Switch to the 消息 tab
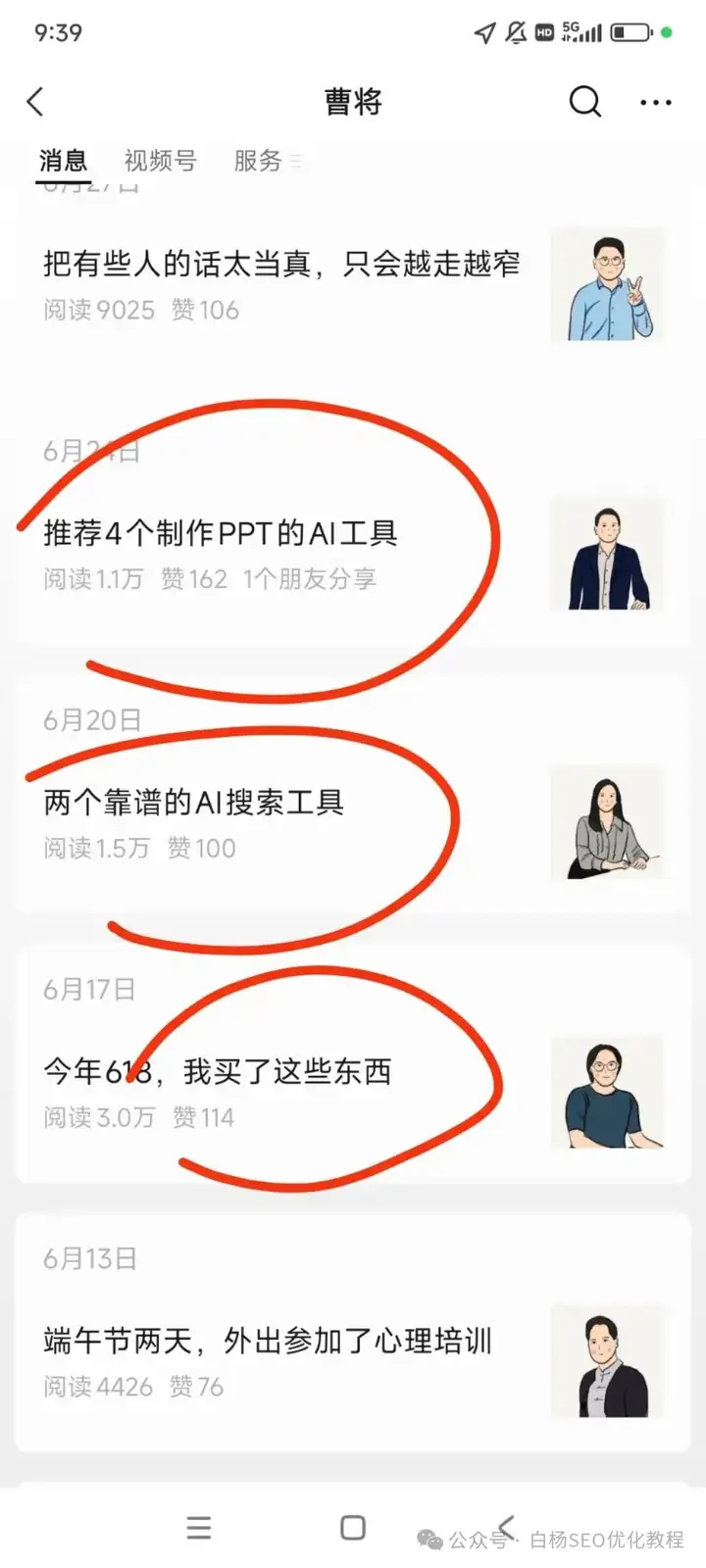706x1568 pixels. (x=64, y=161)
